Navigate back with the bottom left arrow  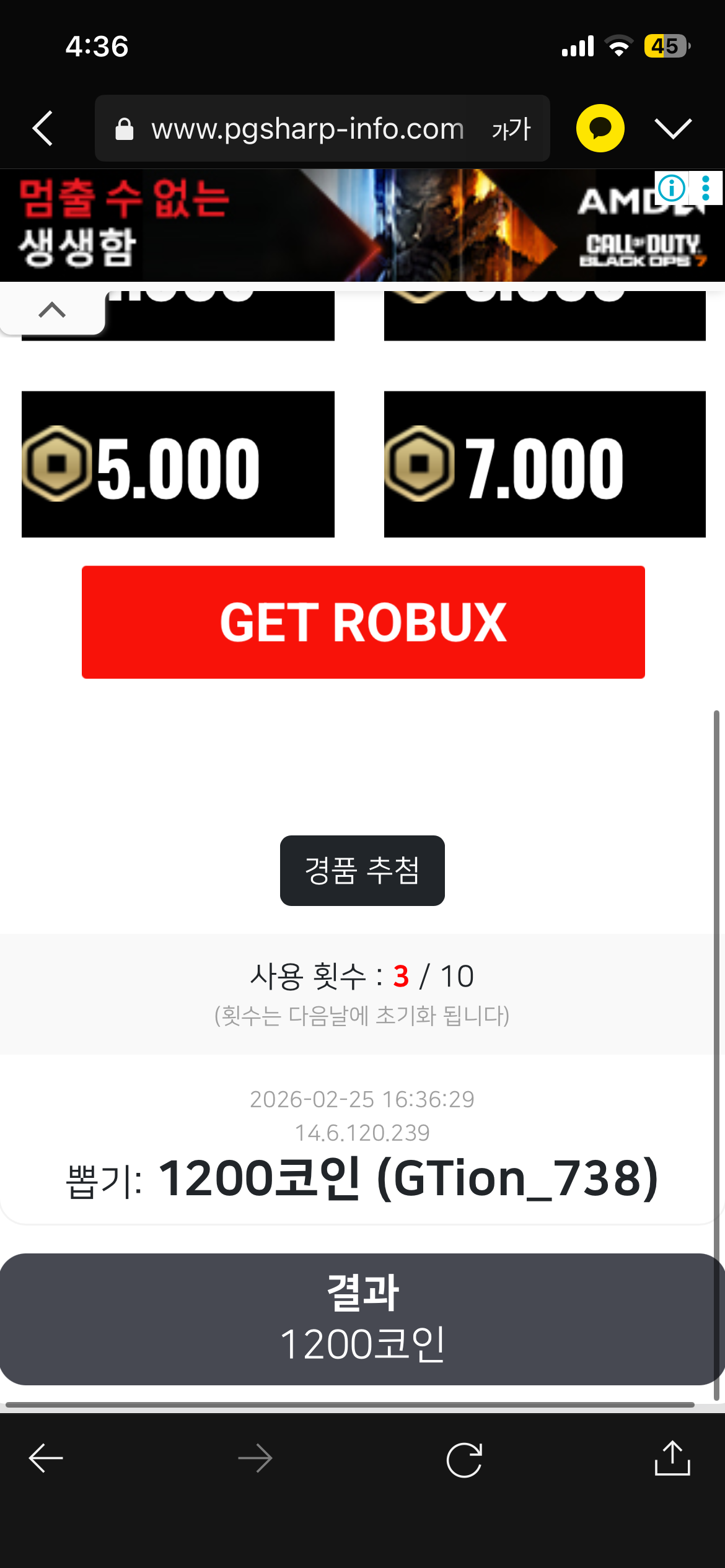click(46, 1458)
